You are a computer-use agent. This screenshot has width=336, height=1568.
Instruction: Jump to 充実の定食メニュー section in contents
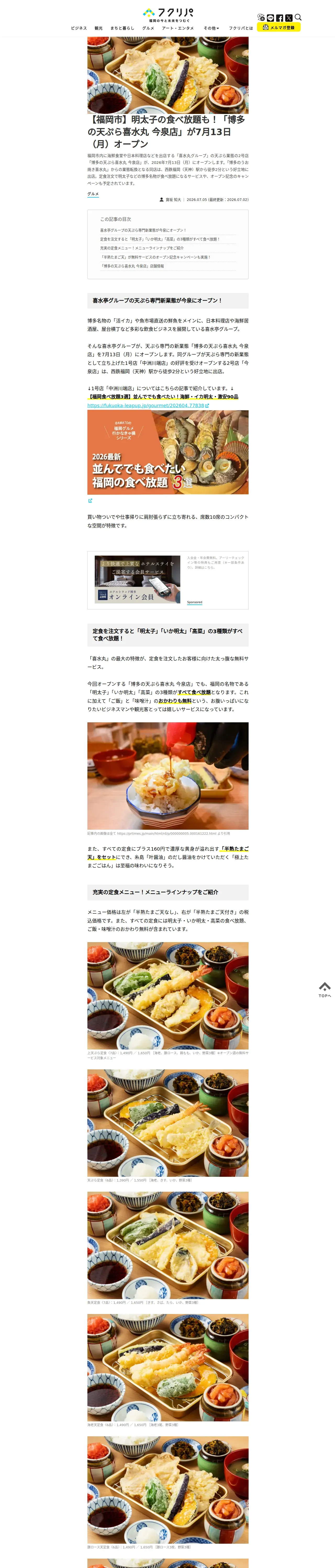142,248
